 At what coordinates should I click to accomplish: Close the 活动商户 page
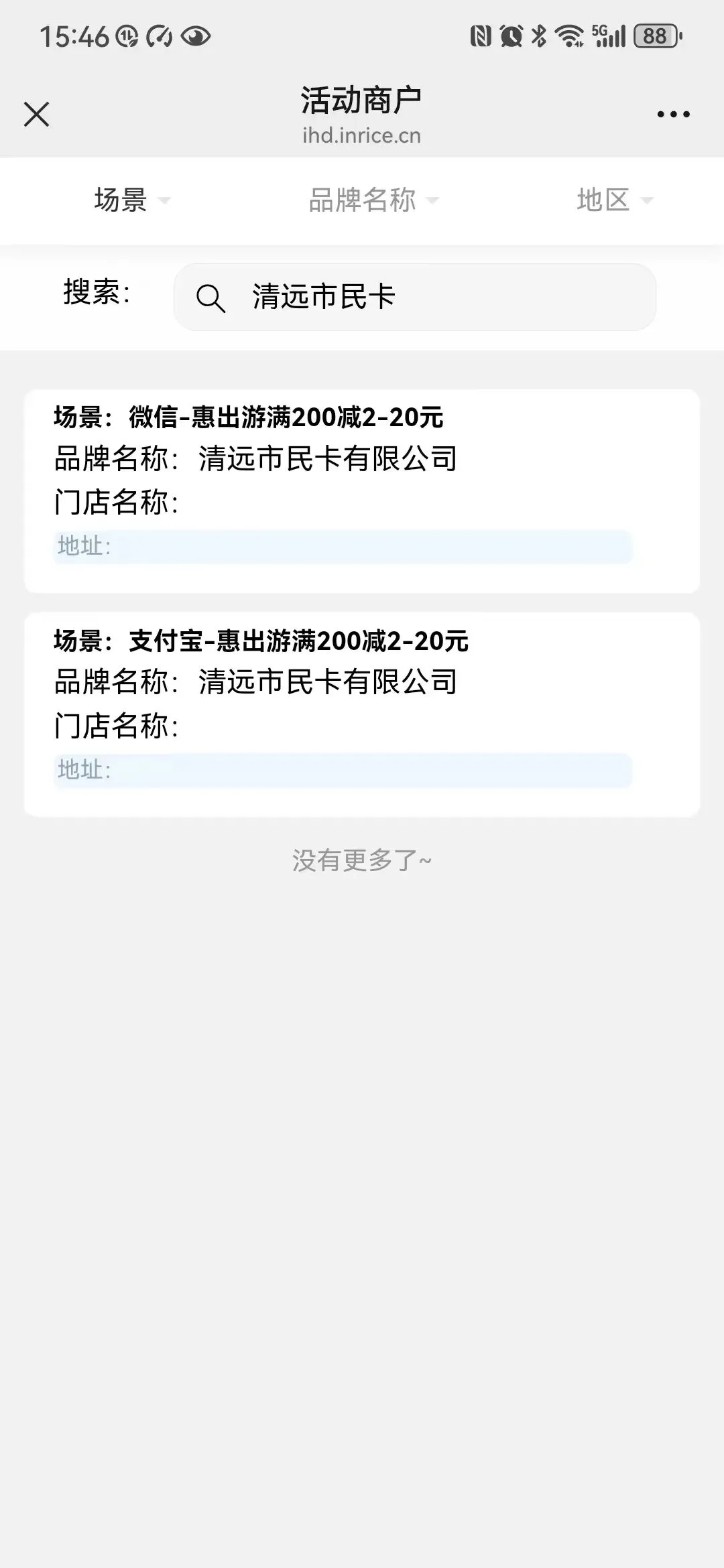click(x=36, y=114)
